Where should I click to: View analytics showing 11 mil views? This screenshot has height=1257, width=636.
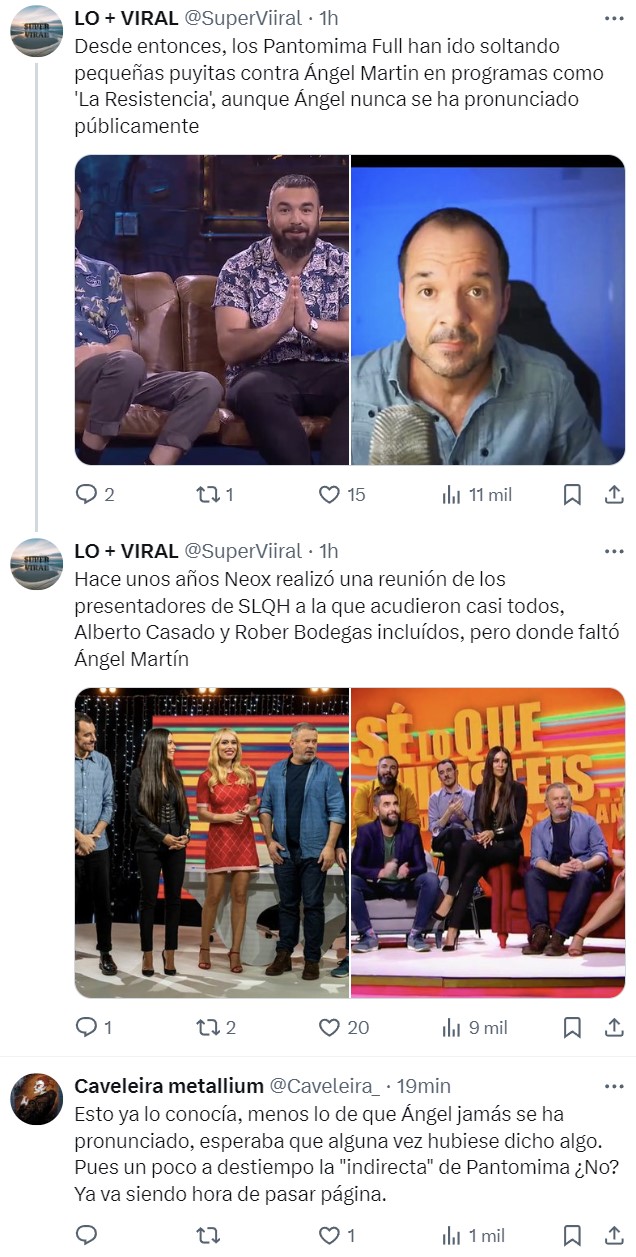(452, 494)
